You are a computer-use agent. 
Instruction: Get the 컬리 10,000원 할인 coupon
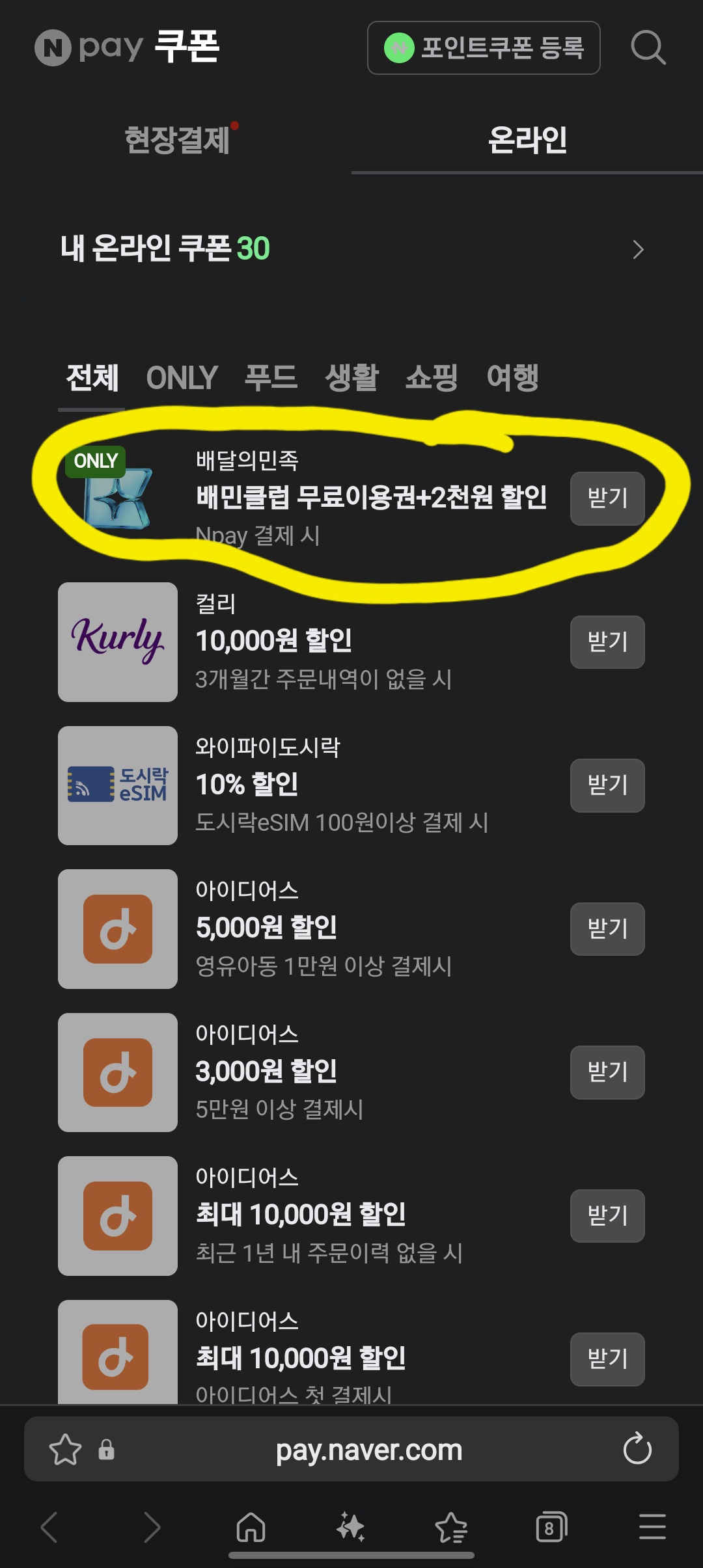coord(607,642)
